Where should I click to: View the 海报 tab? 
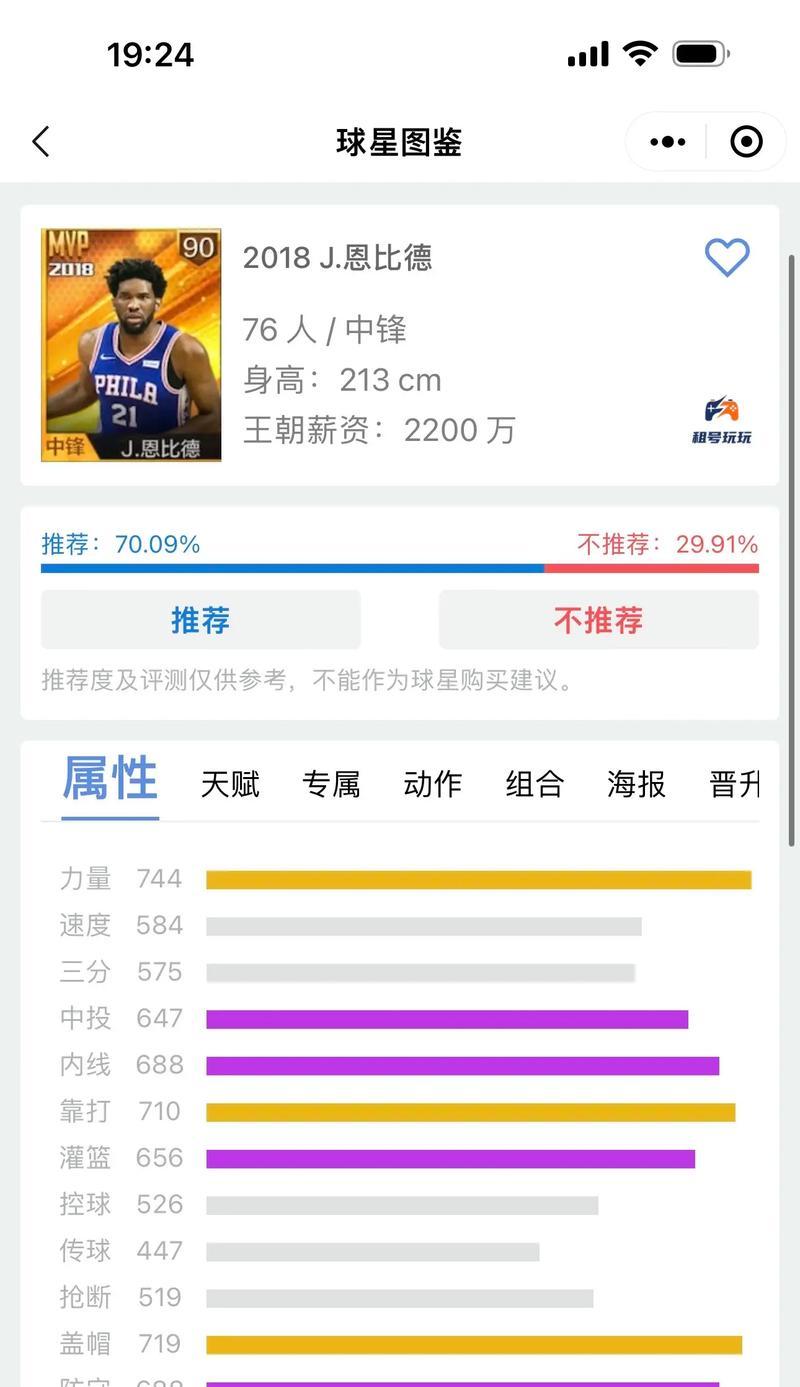[636, 784]
